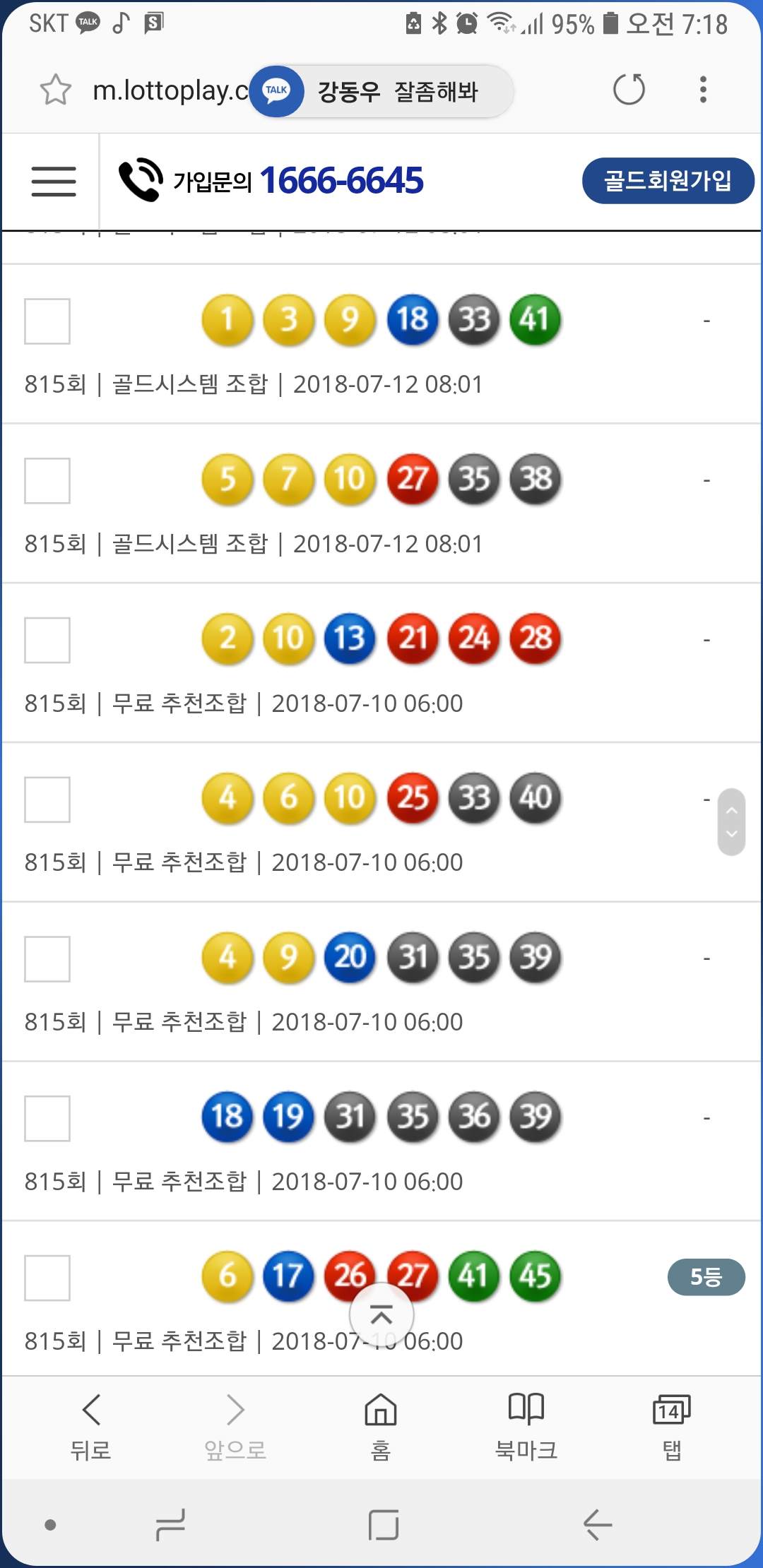This screenshot has height=1568, width=763.
Task: Select checkbox beside 4 9 20 31 35 39
Action: (x=47, y=960)
